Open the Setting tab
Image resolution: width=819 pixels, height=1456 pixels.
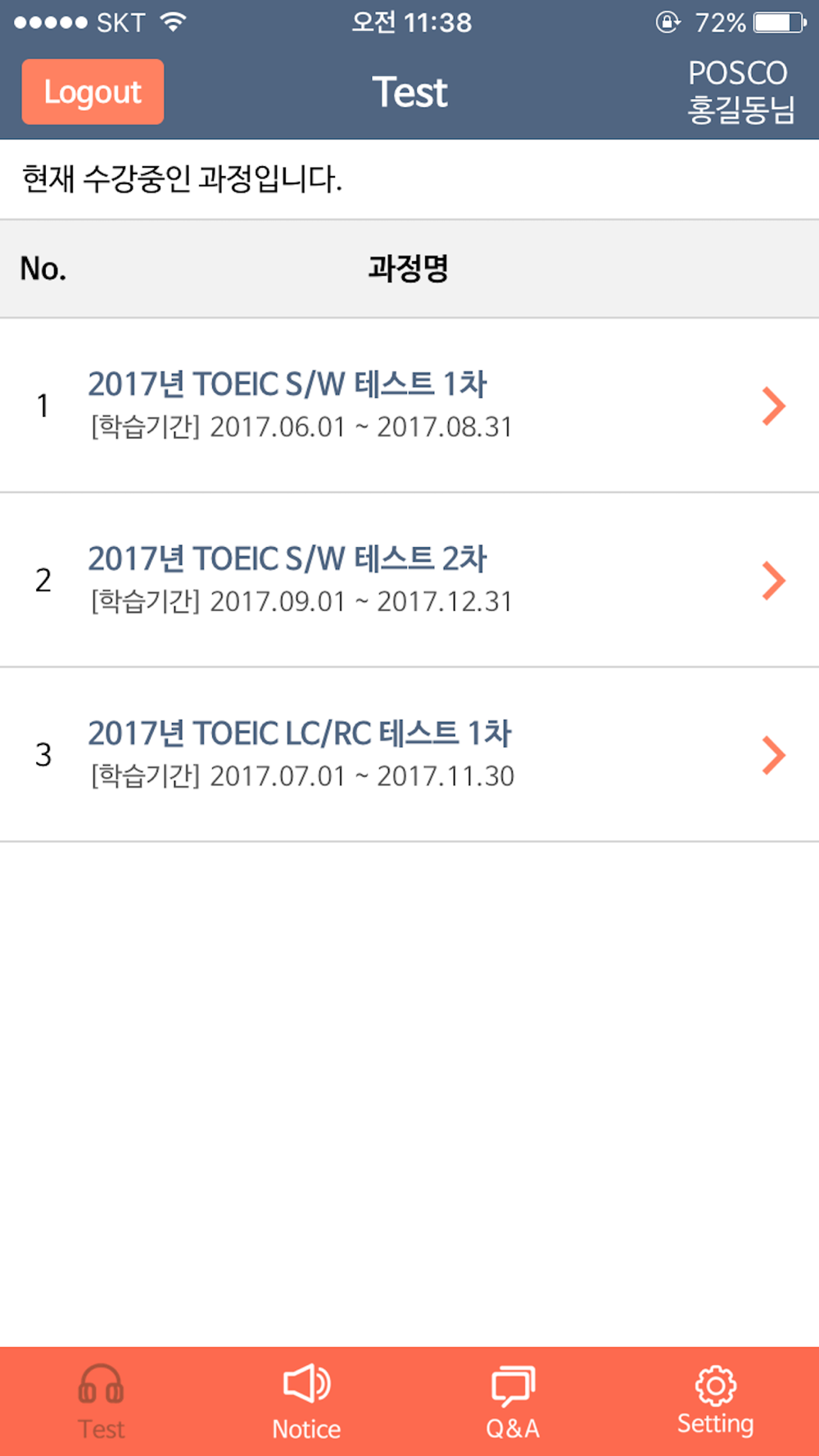[x=716, y=1402]
